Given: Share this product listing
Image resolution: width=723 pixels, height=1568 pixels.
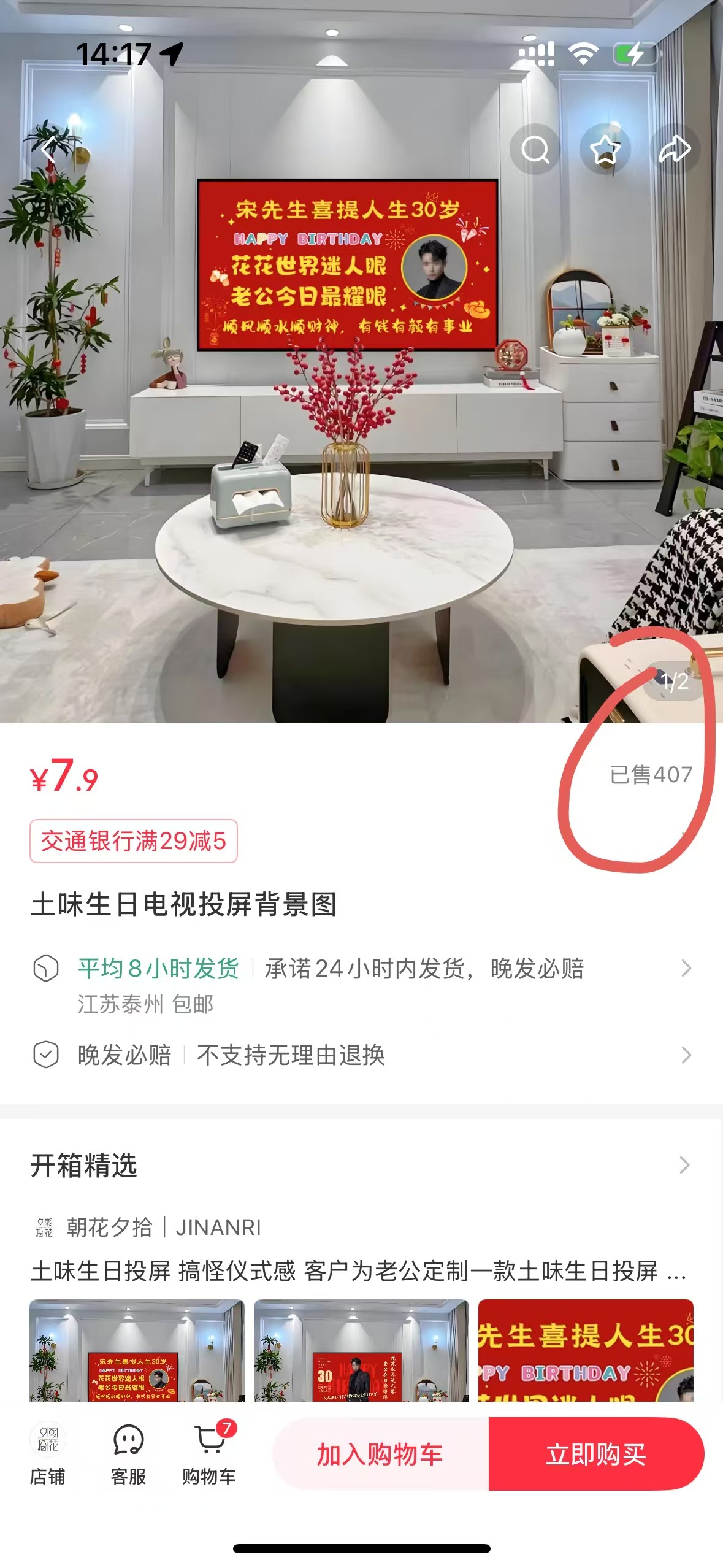Looking at the screenshot, I should pos(675,149).
